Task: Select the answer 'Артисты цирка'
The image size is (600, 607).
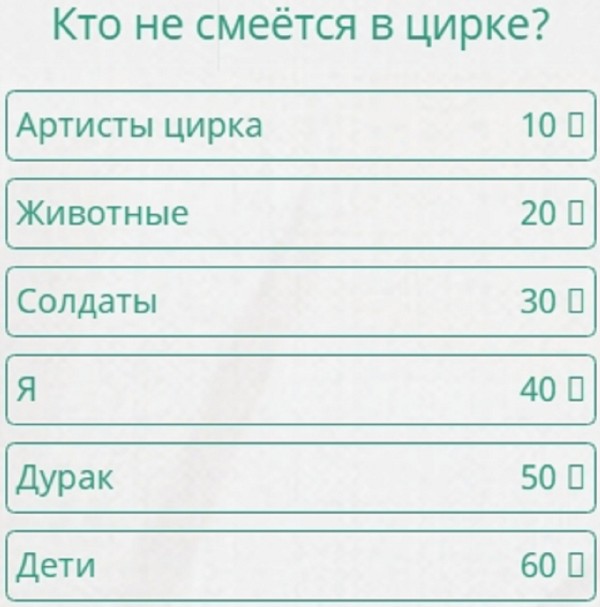Action: pyautogui.click(x=300, y=126)
